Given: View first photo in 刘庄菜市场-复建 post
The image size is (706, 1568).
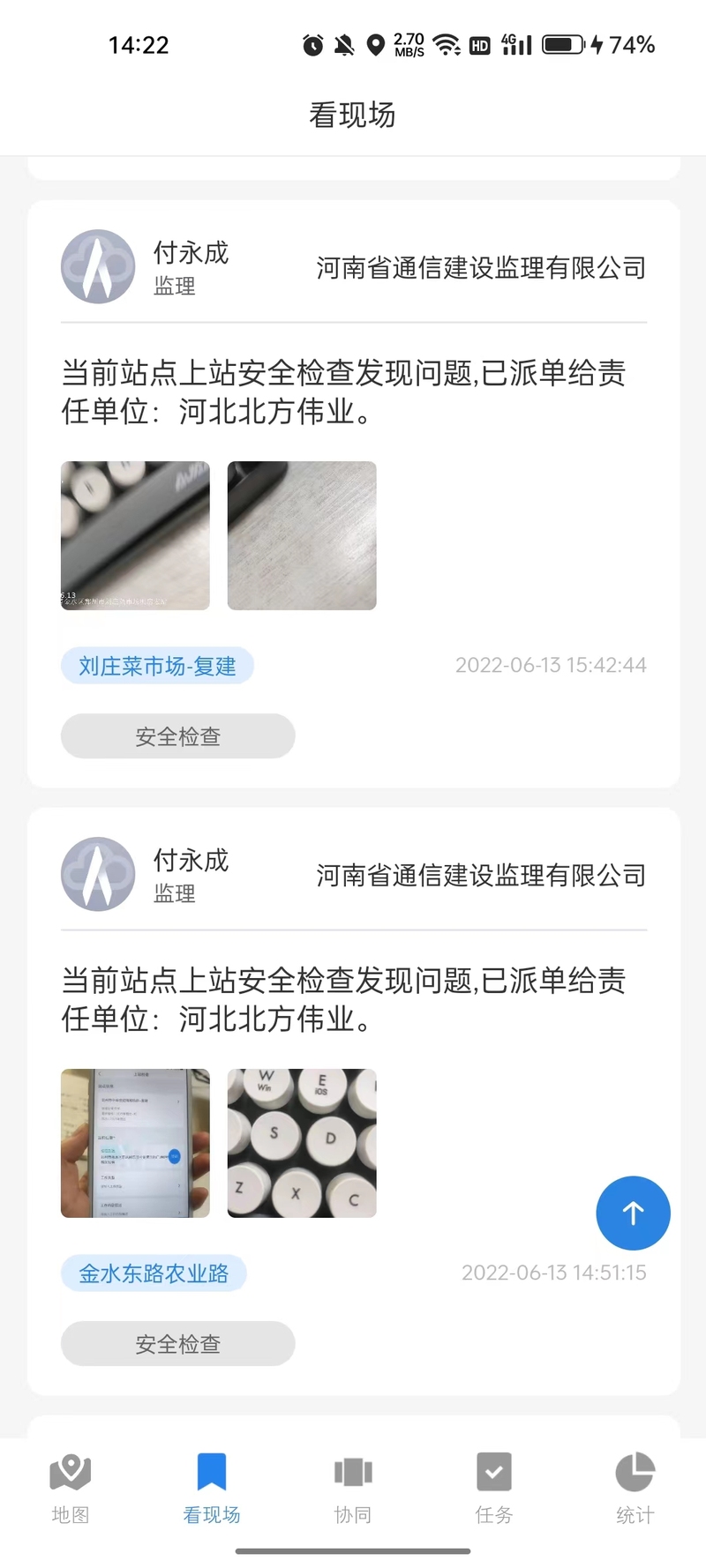Looking at the screenshot, I should click(x=135, y=535).
